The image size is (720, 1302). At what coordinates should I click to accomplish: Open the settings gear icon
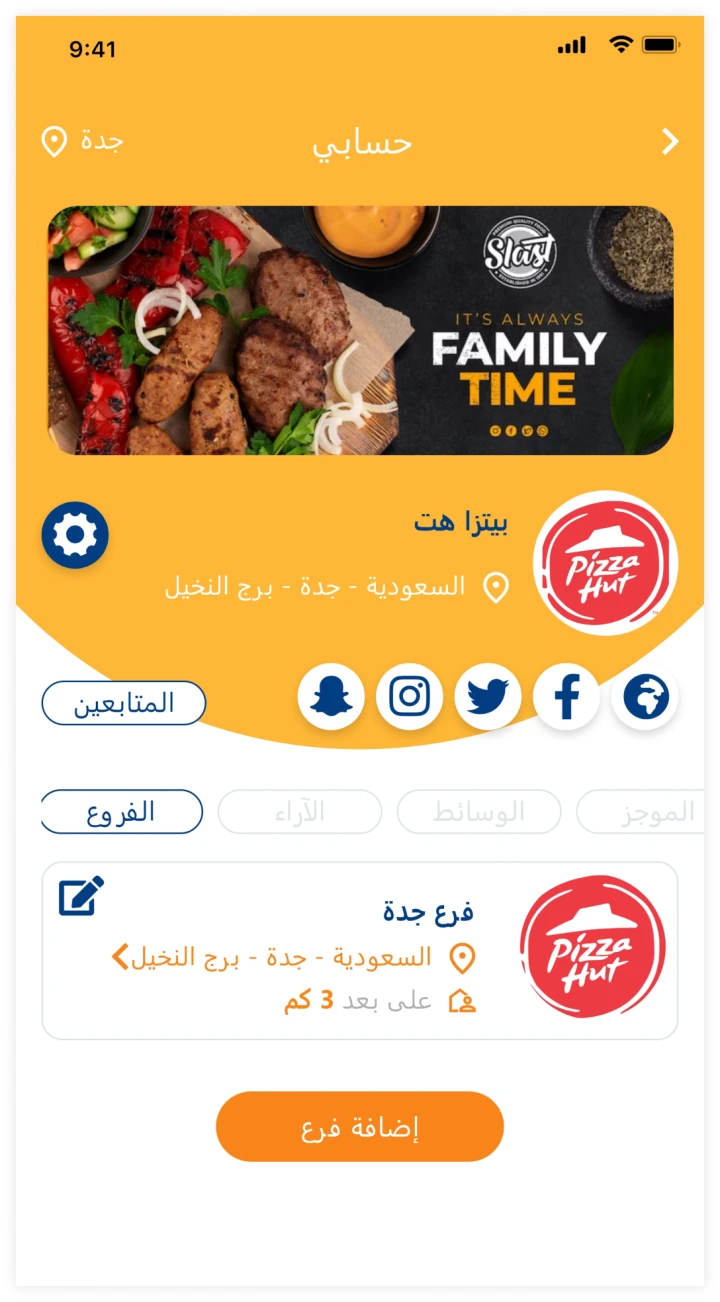tap(75, 536)
